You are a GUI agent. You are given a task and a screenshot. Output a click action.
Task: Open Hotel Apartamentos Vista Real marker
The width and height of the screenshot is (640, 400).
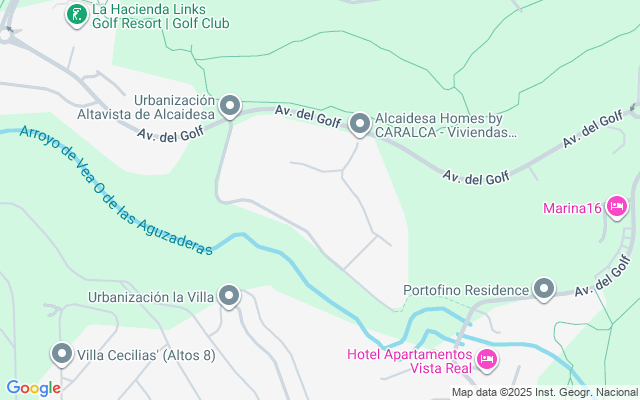click(487, 359)
